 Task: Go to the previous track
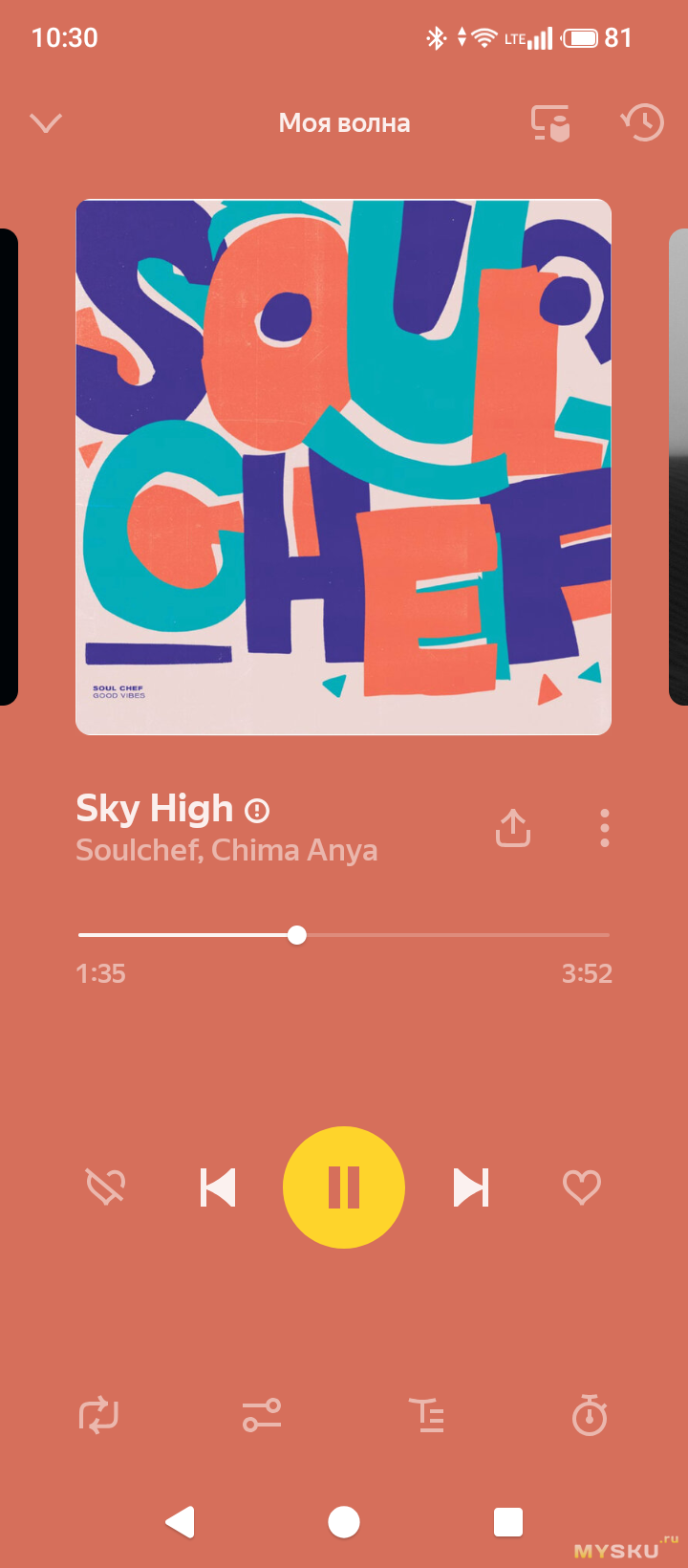point(218,1187)
